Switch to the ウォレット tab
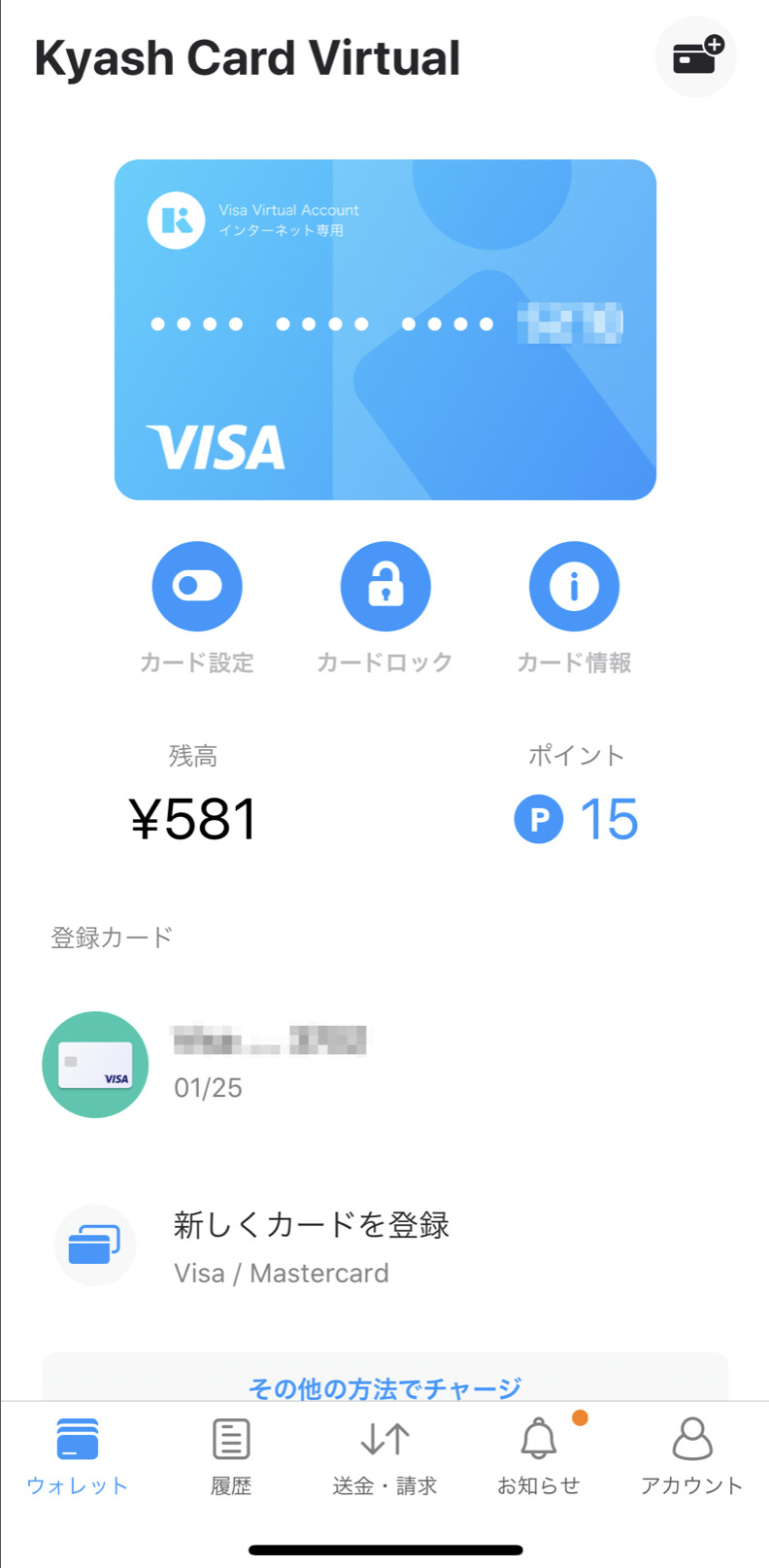This screenshot has height=1568, width=769. 78,1454
